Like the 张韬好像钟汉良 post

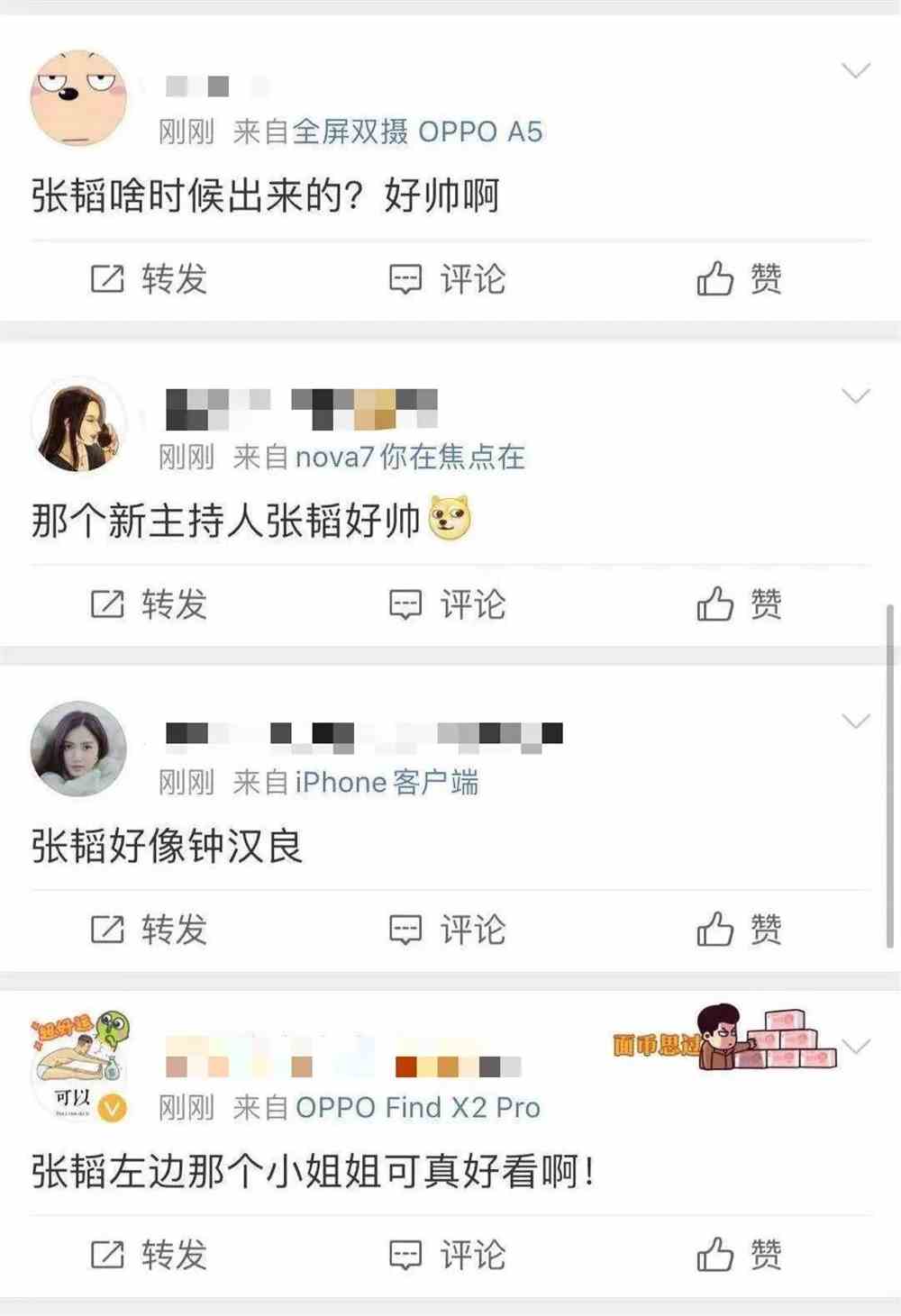pos(739,930)
